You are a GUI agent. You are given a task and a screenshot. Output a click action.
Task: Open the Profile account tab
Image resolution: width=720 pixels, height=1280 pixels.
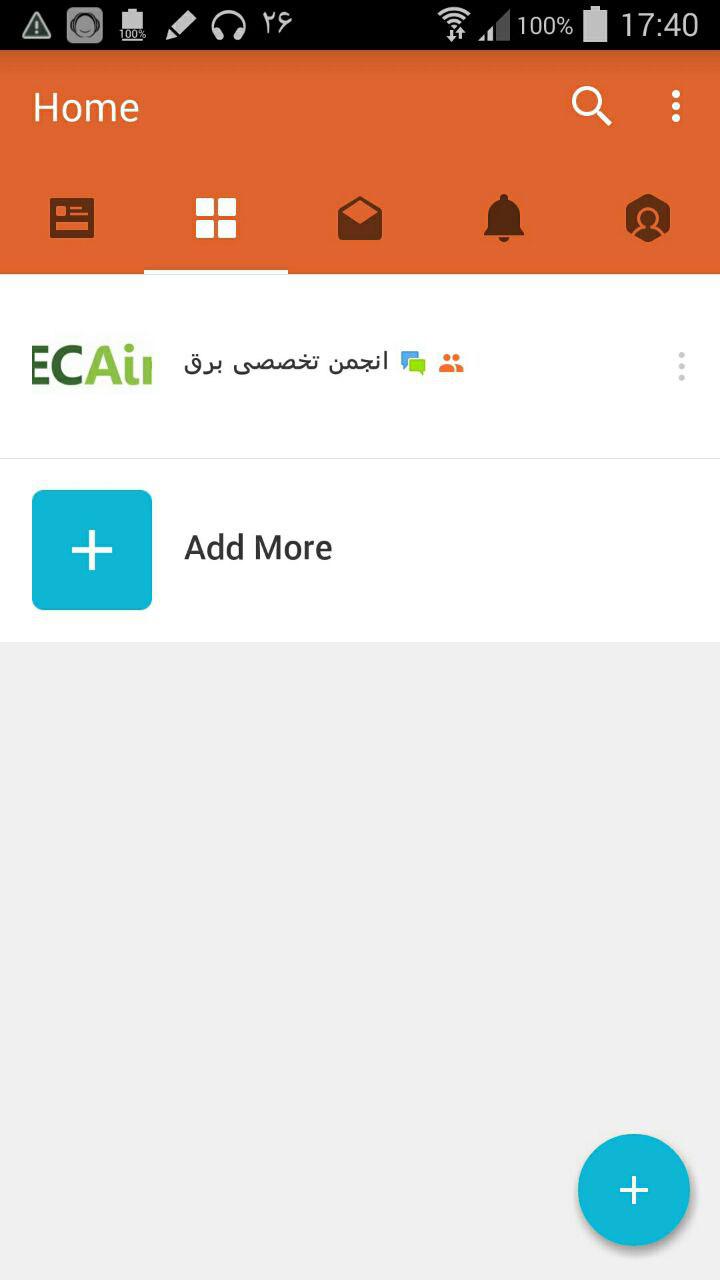(647, 217)
